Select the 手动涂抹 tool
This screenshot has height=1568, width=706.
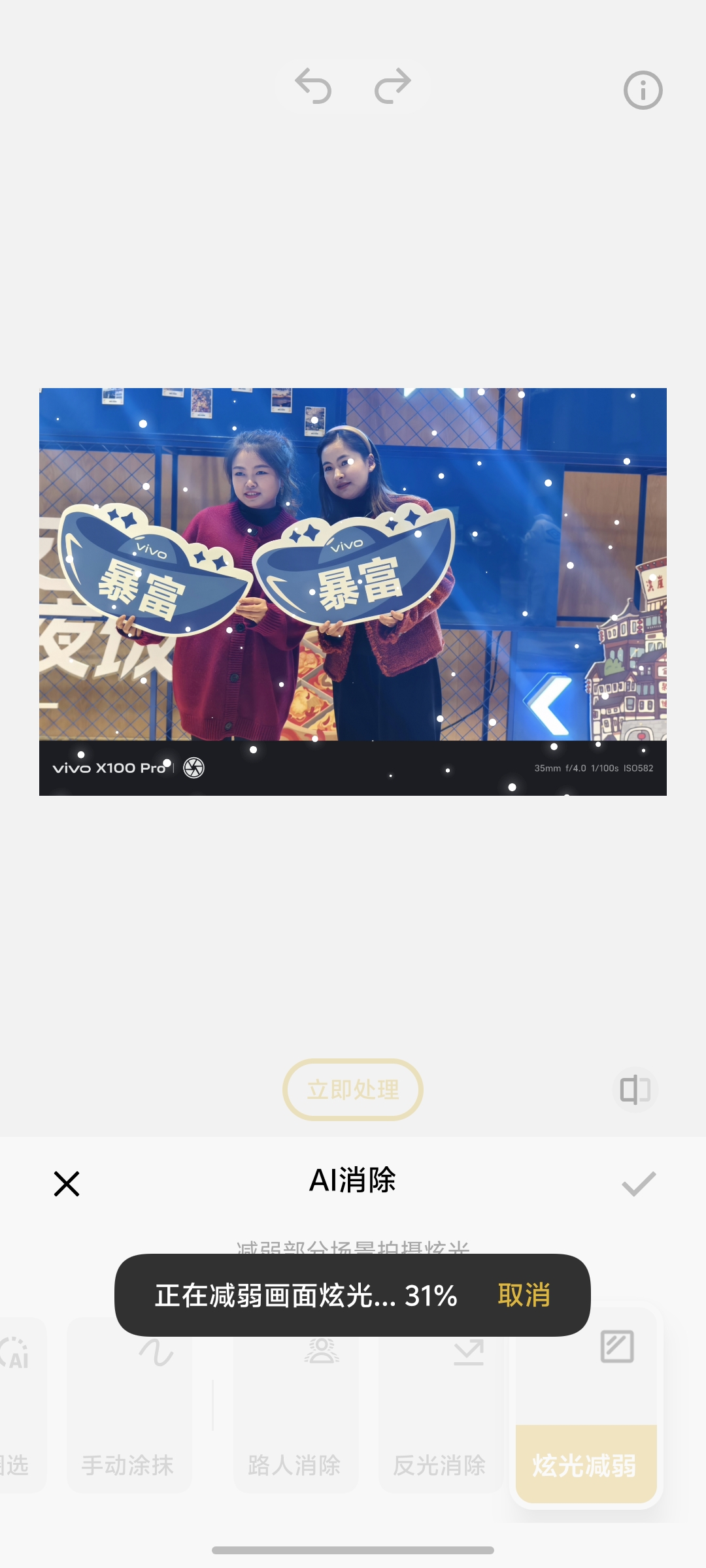pyautogui.click(x=129, y=1405)
